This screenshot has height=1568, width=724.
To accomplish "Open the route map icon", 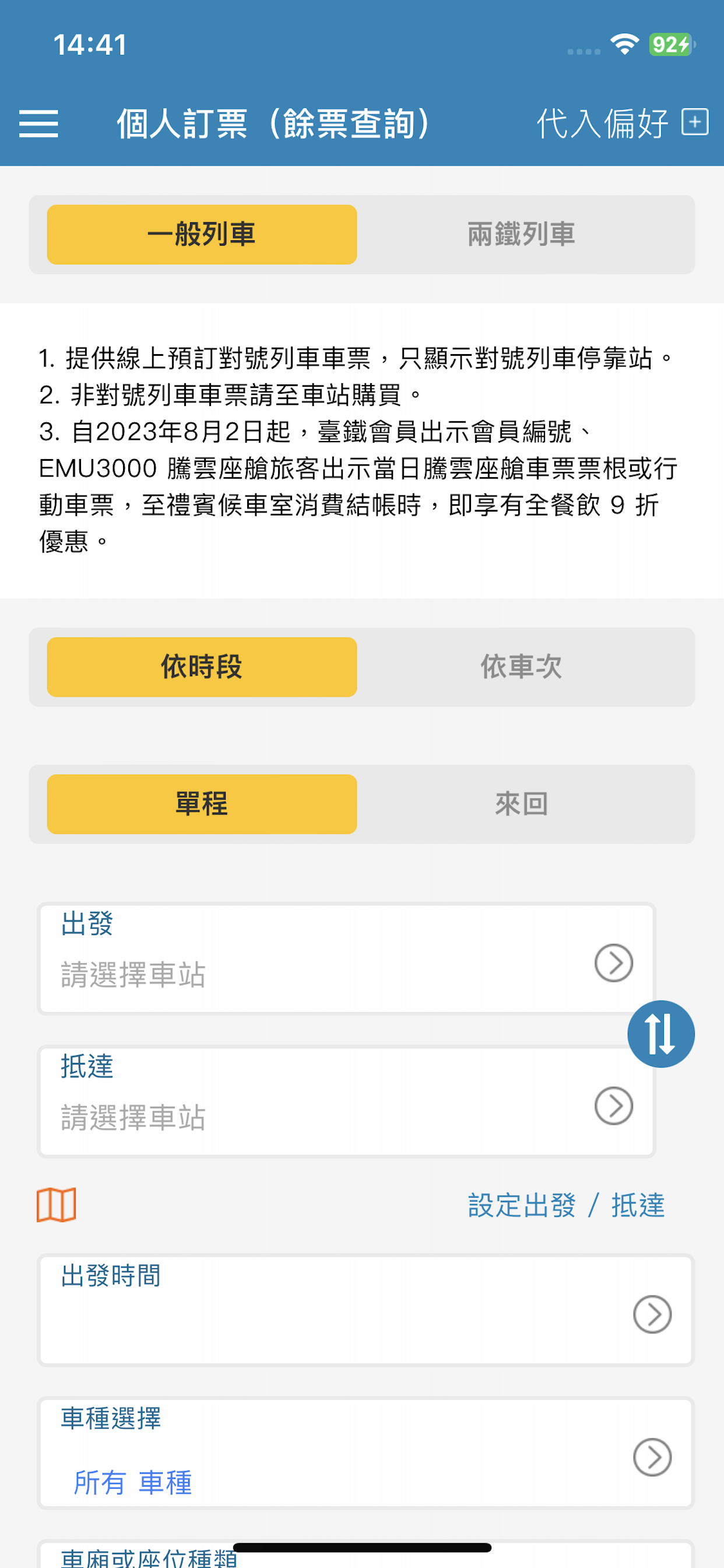I will (57, 1205).
